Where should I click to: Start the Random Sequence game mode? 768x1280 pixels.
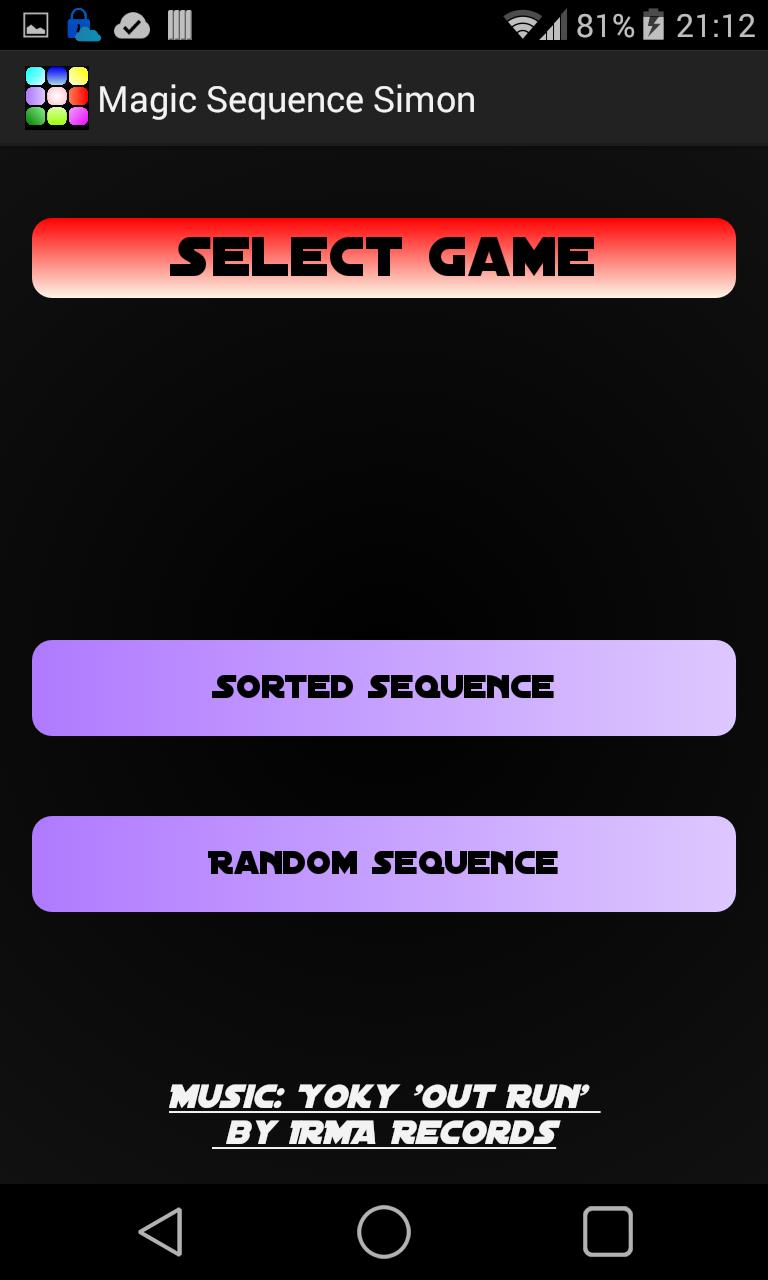click(384, 863)
